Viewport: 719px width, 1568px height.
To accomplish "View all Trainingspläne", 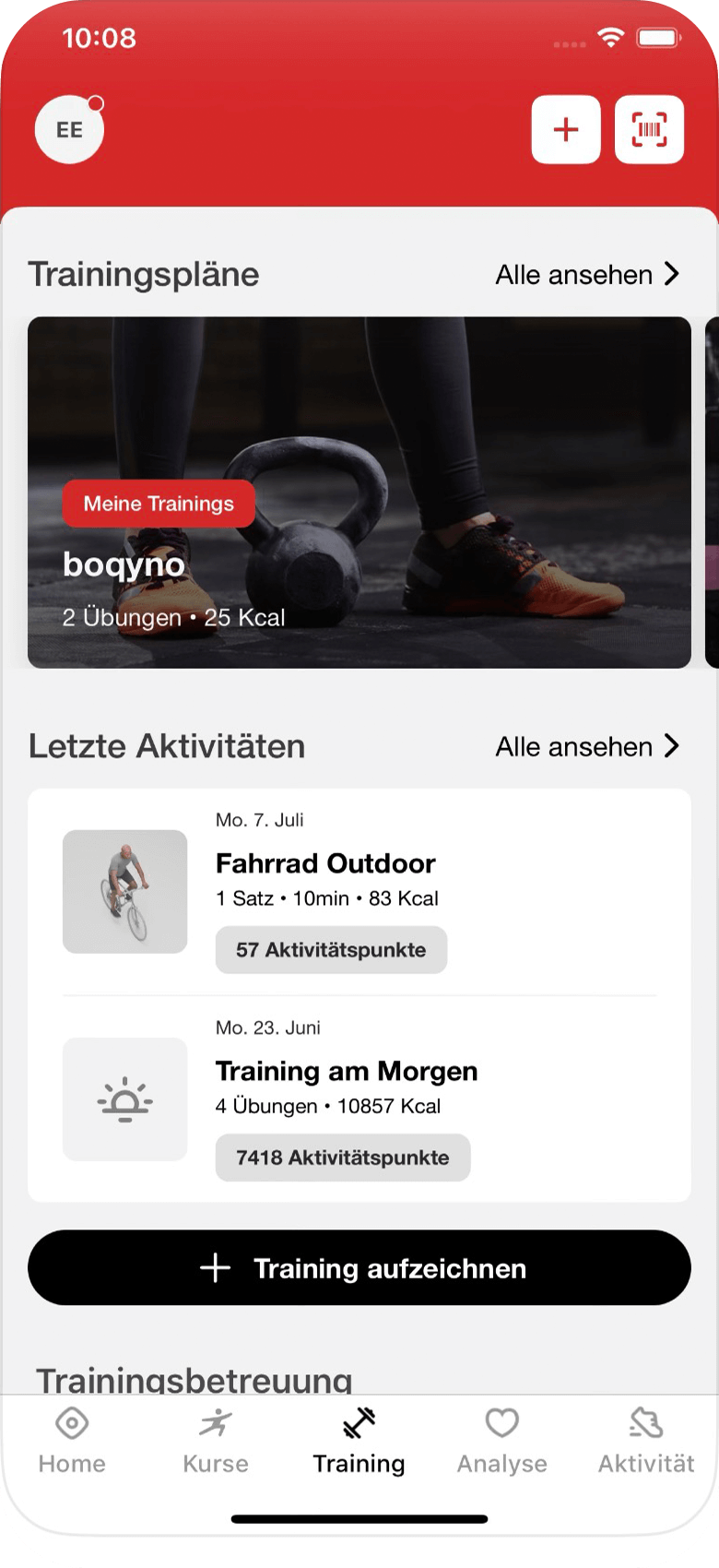I will click(x=587, y=275).
